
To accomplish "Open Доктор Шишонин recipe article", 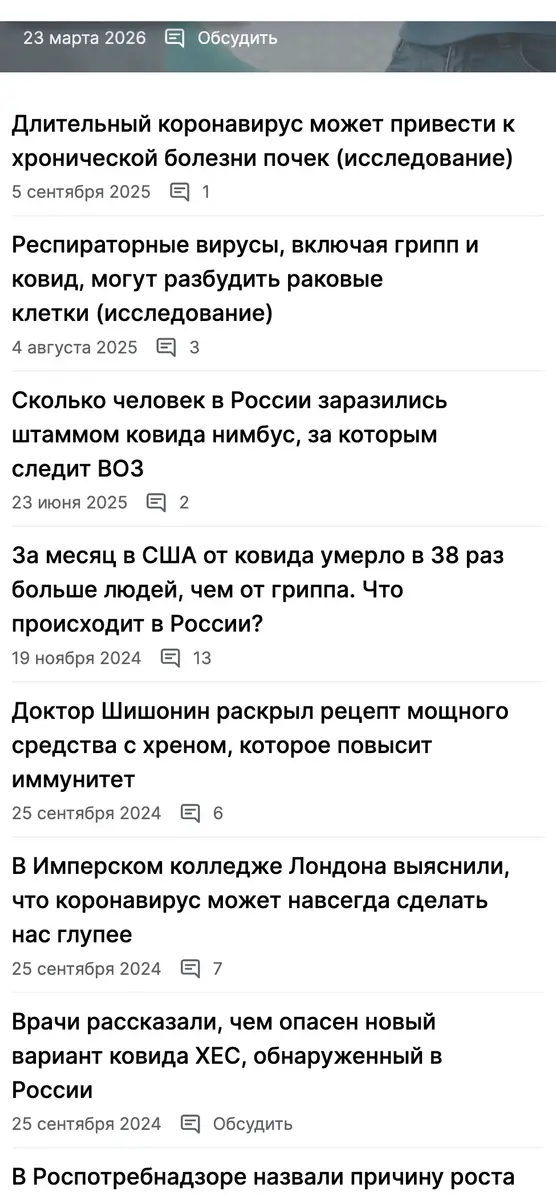I will [x=260, y=746].
